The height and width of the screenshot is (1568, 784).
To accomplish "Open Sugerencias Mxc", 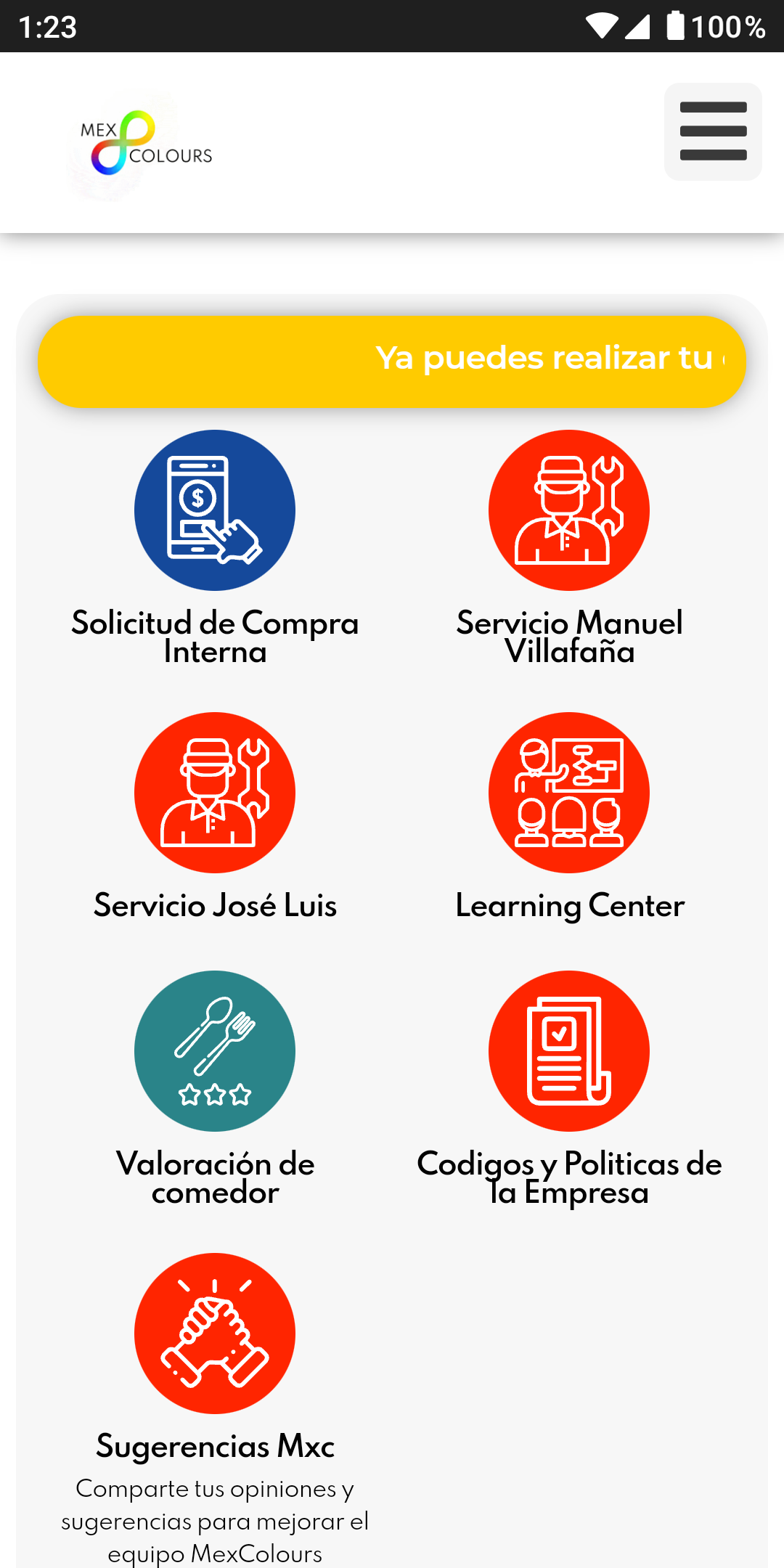I will 215,1333.
